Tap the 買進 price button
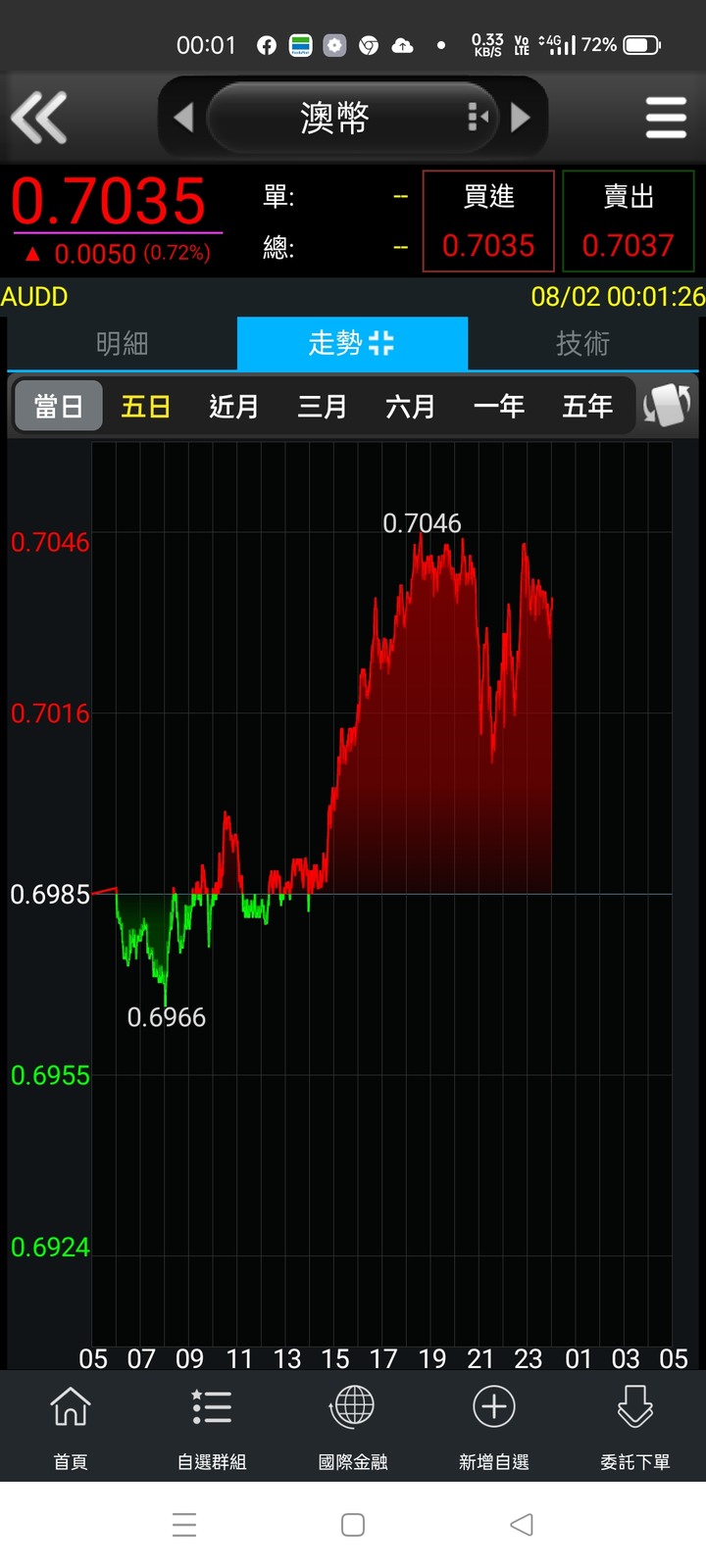The image size is (706, 1568). pos(488,220)
